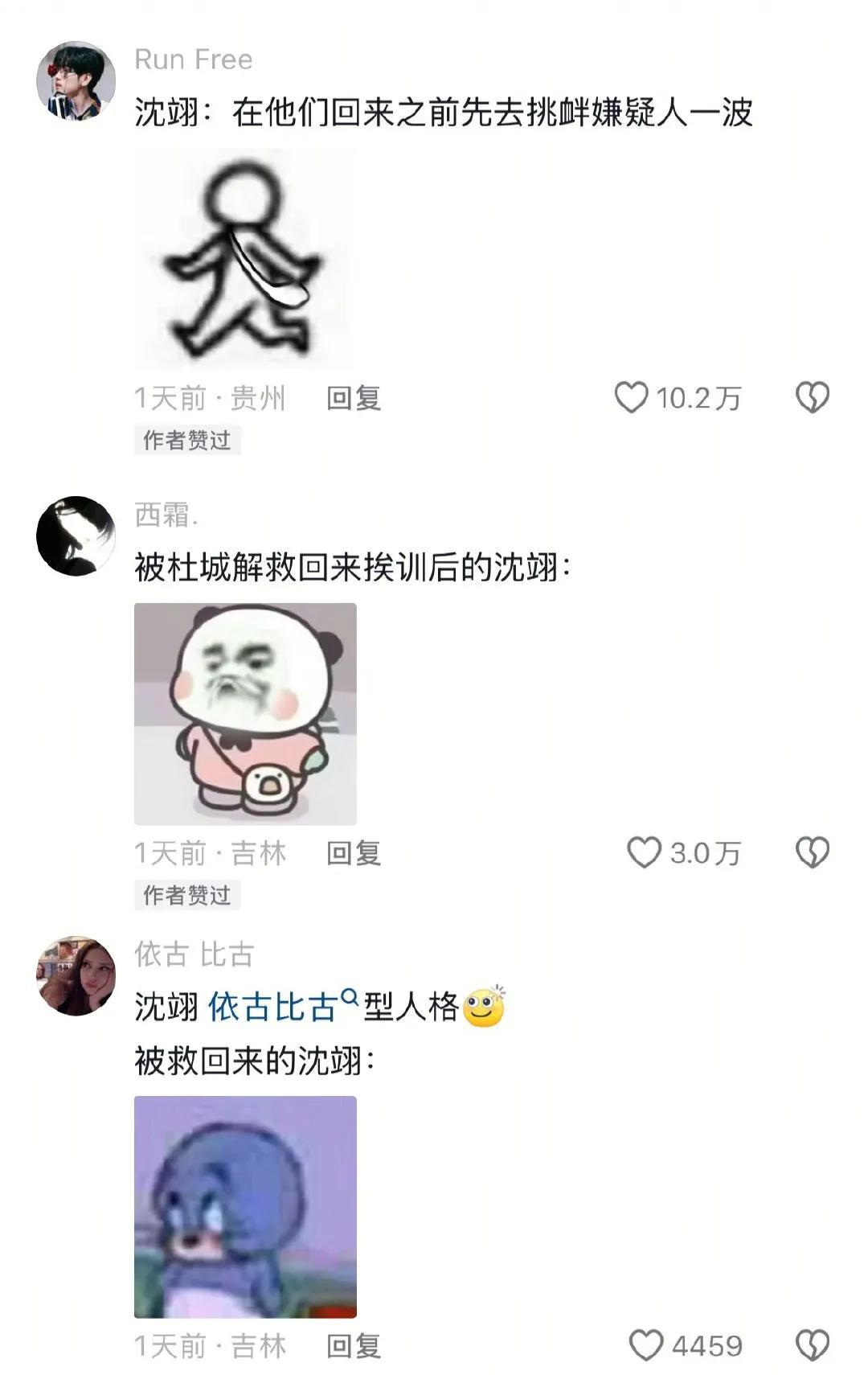The width and height of the screenshot is (868, 1375).
Task: Enlarge the panda meme picture
Action: (245, 714)
